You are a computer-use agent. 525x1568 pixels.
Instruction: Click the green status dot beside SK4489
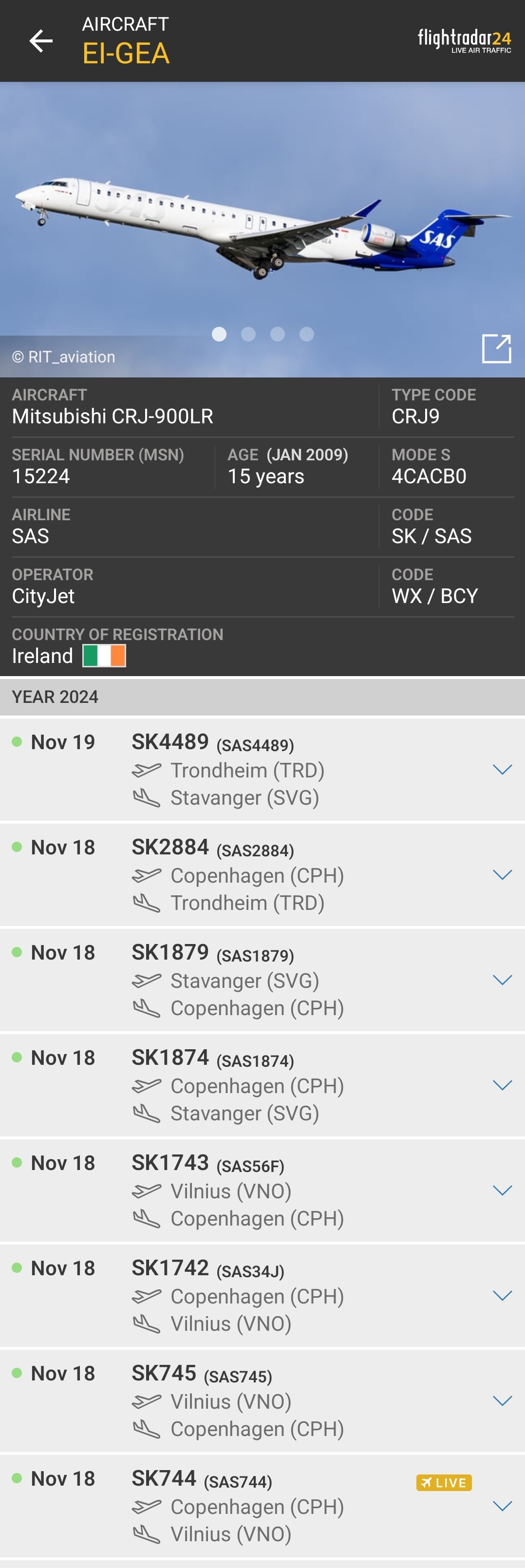click(x=18, y=741)
